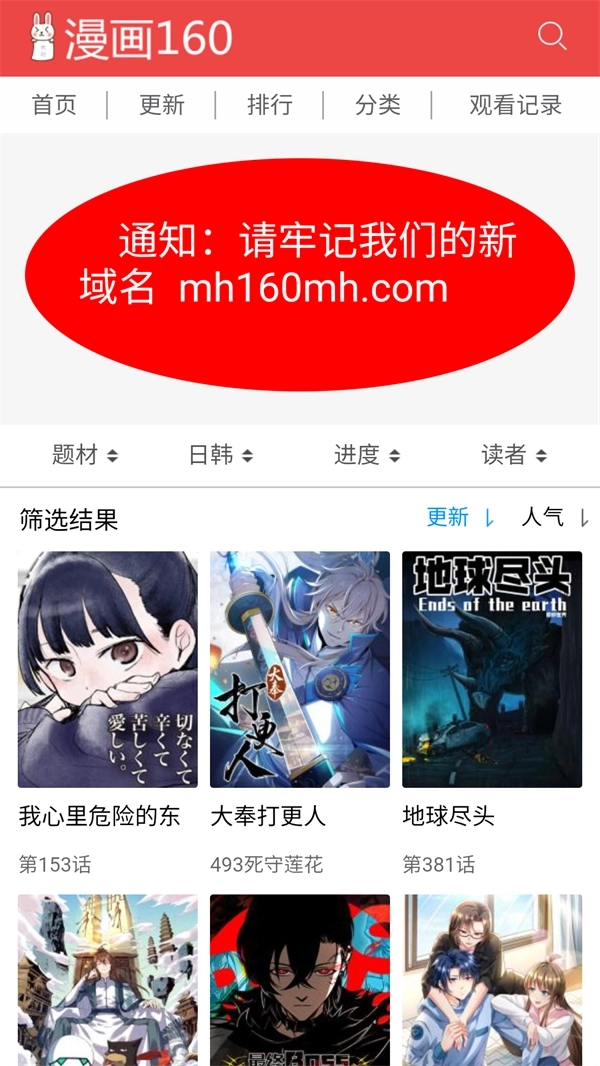
Task: Sort results by 更新
Action: pos(460,517)
